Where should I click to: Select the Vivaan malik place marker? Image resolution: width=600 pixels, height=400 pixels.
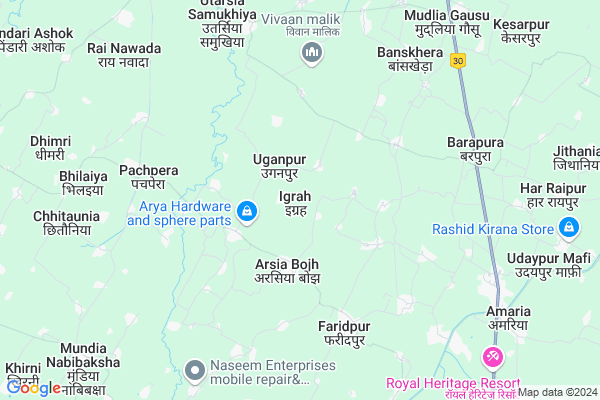pos(311,54)
